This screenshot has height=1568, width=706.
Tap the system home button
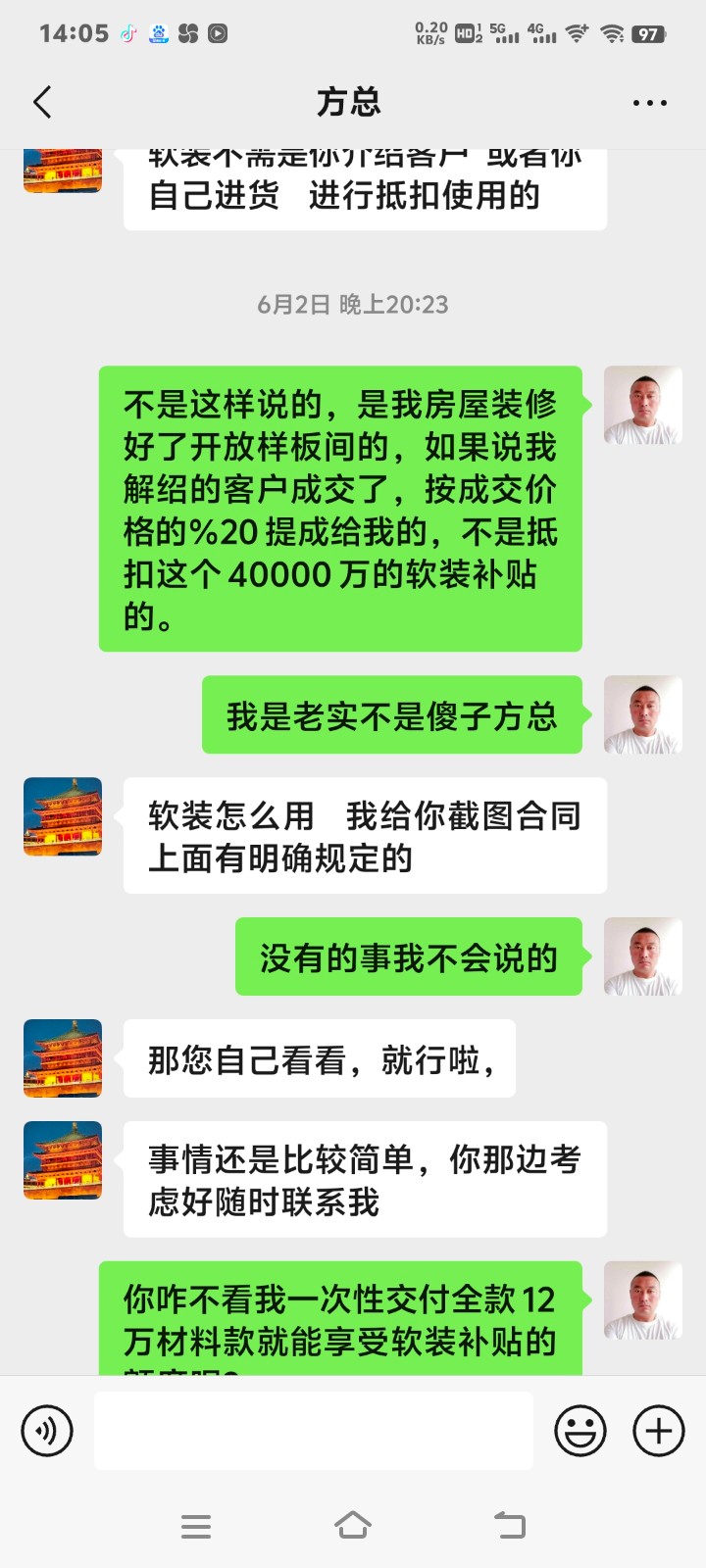[353, 1526]
